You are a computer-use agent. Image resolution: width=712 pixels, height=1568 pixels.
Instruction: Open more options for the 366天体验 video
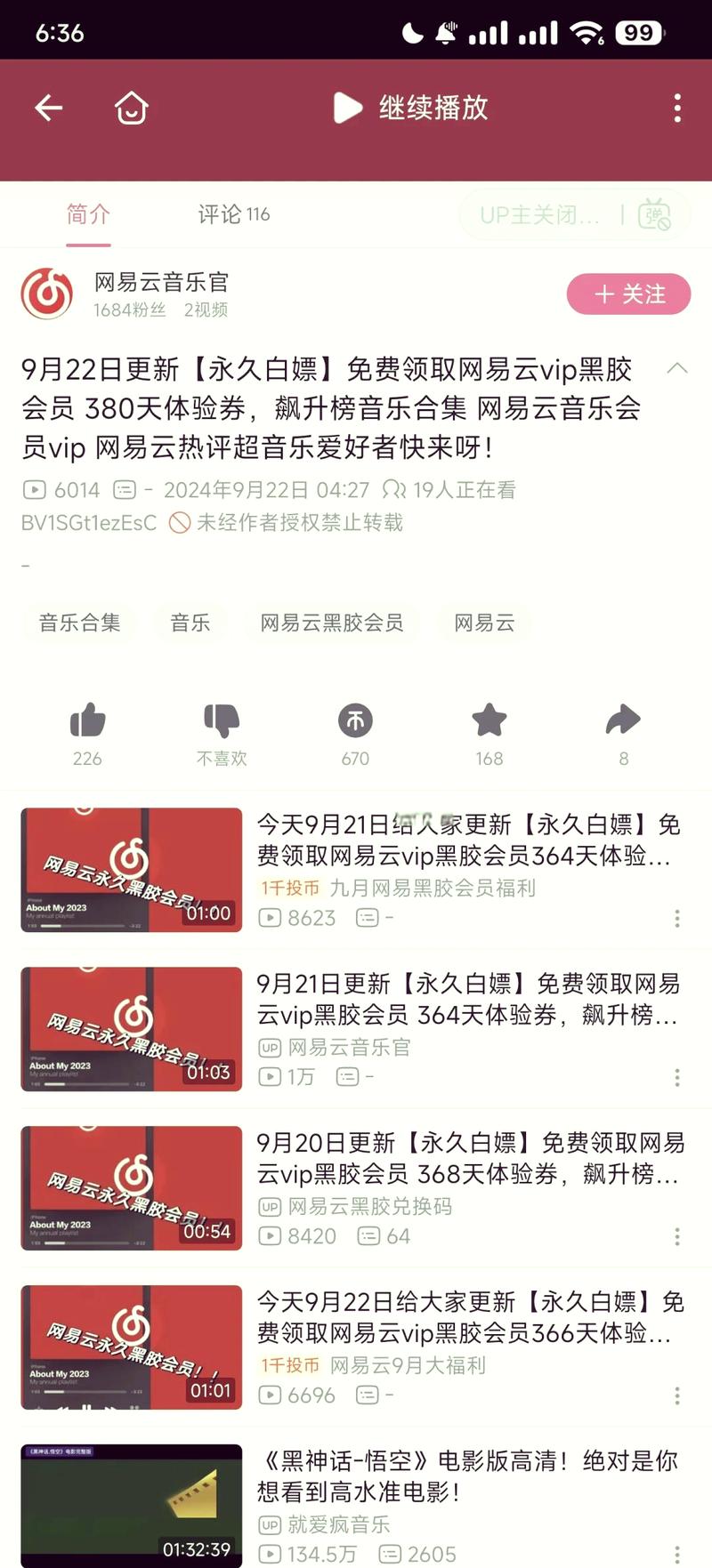677,1395
